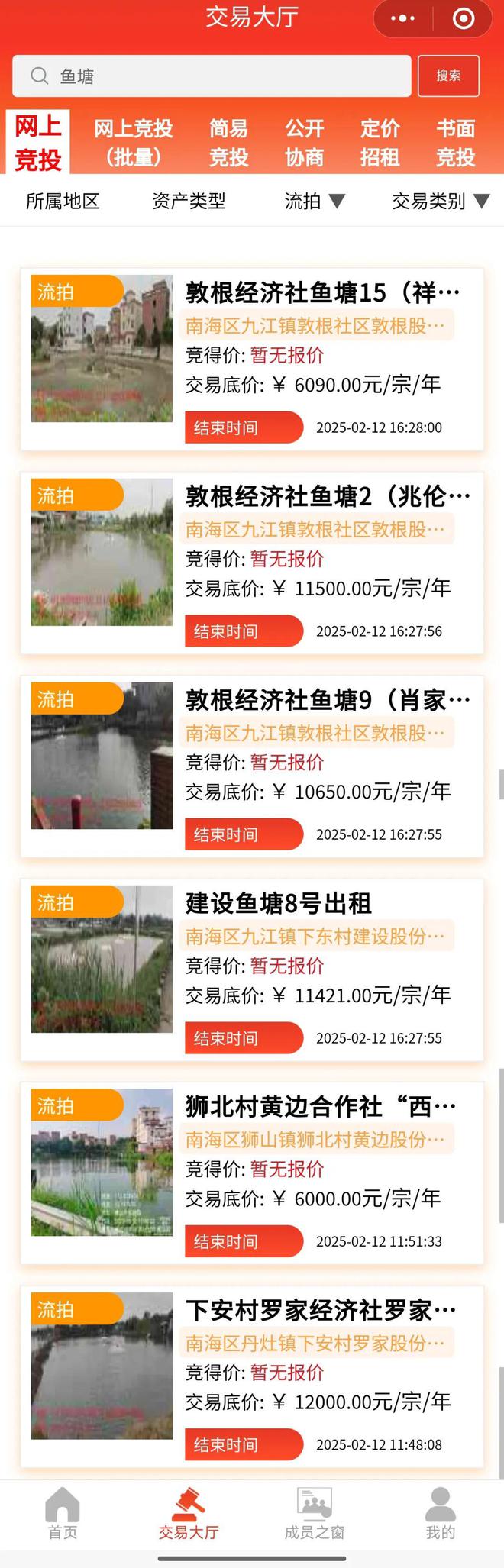View the 狮北村黄边合作社 listing
Screen dimensions: 504x1568
click(x=321, y=1106)
